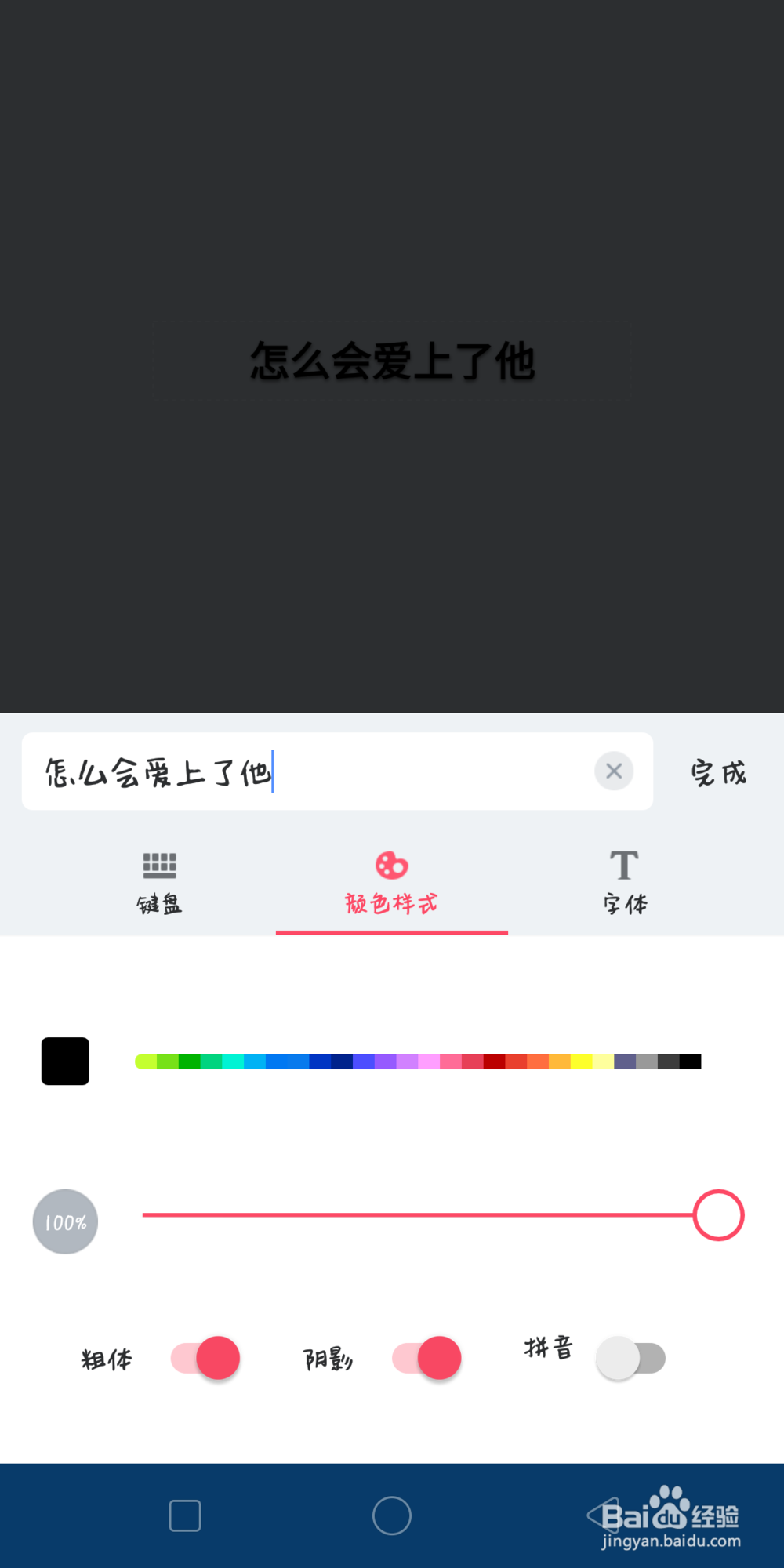Open recent apps with the square navigation icon
784x1568 pixels.
coord(185,1515)
